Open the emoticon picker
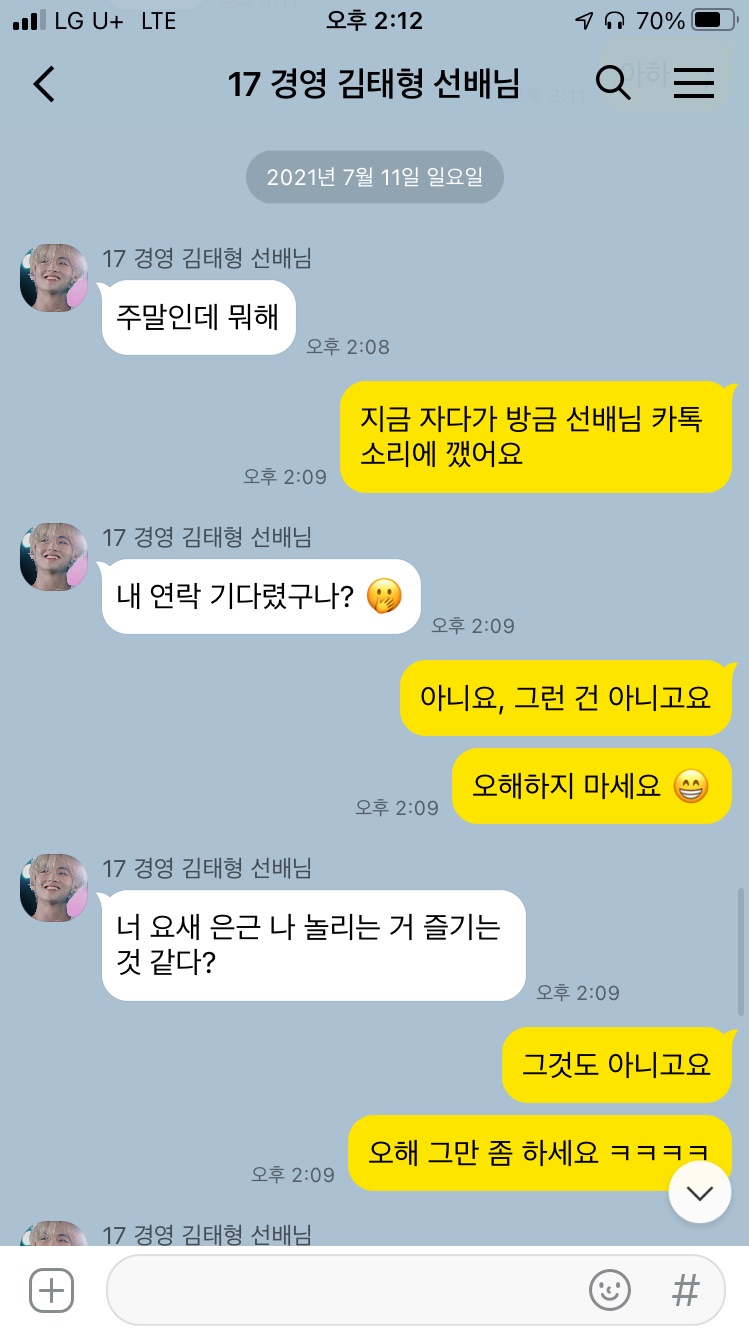Viewport: 749px width, 1334px height. (610, 1290)
